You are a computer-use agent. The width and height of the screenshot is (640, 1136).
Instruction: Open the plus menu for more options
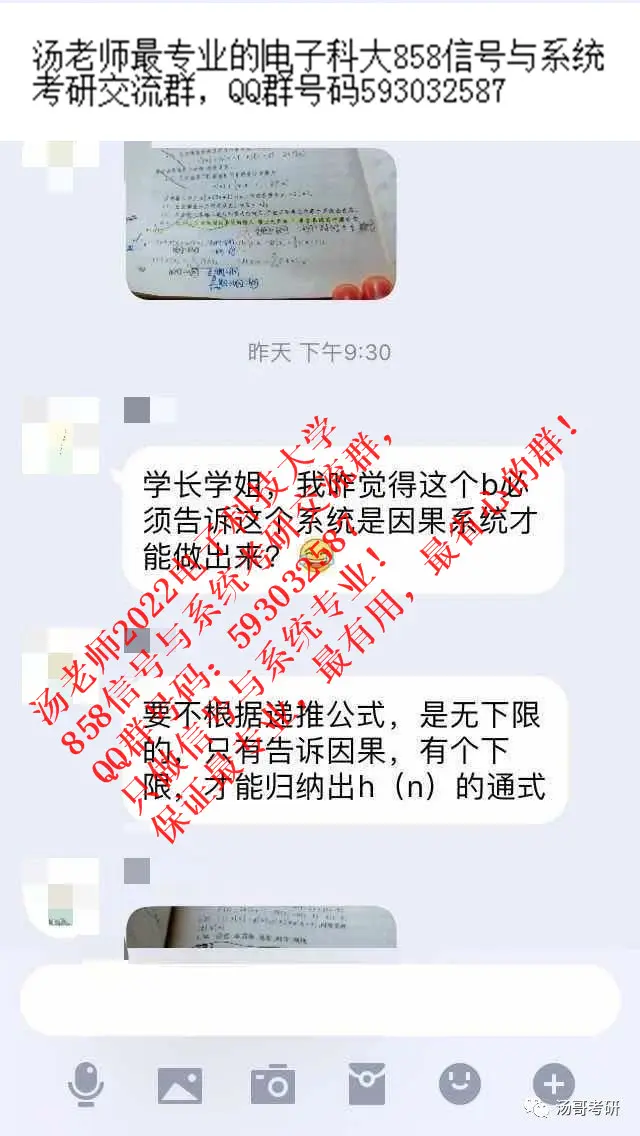tap(553, 1083)
